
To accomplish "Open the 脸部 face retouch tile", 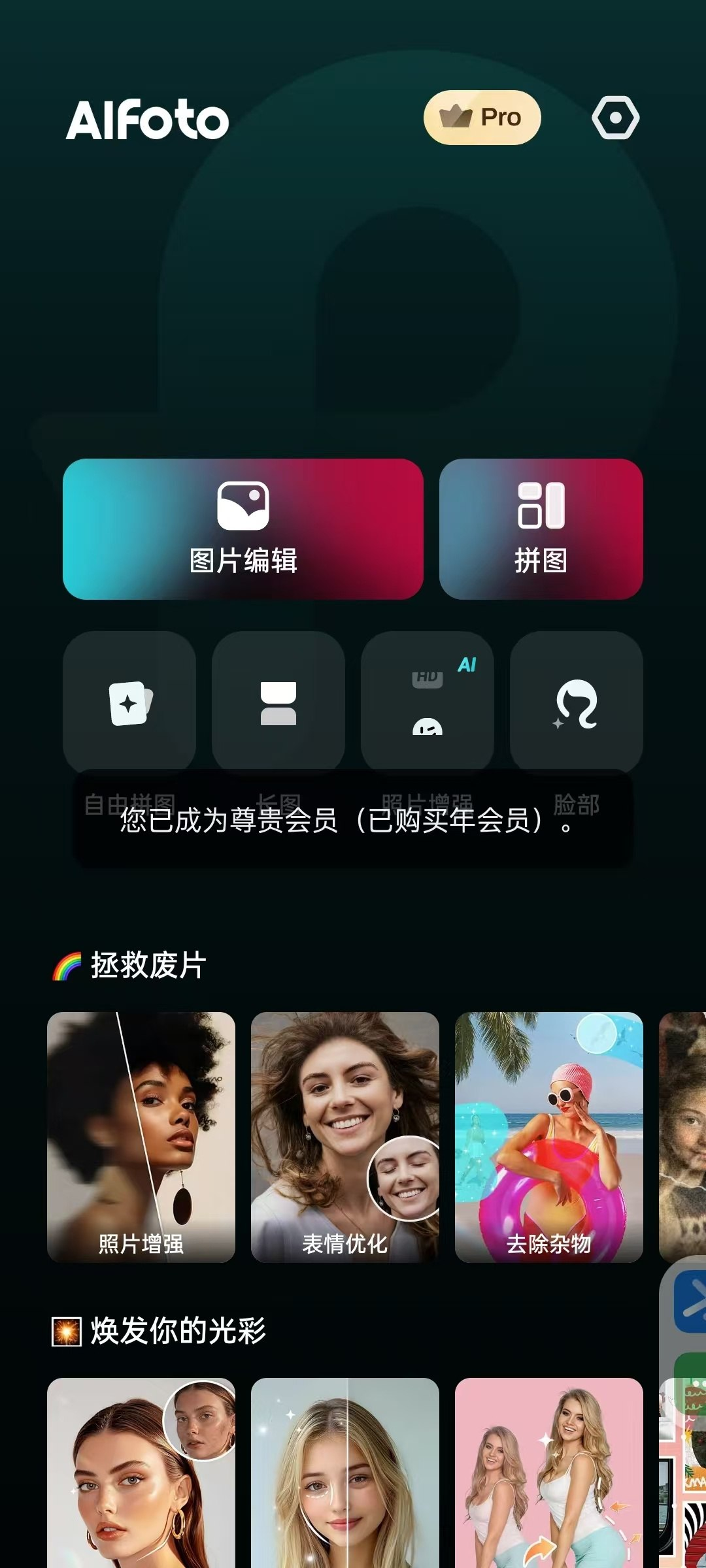I will click(576, 702).
